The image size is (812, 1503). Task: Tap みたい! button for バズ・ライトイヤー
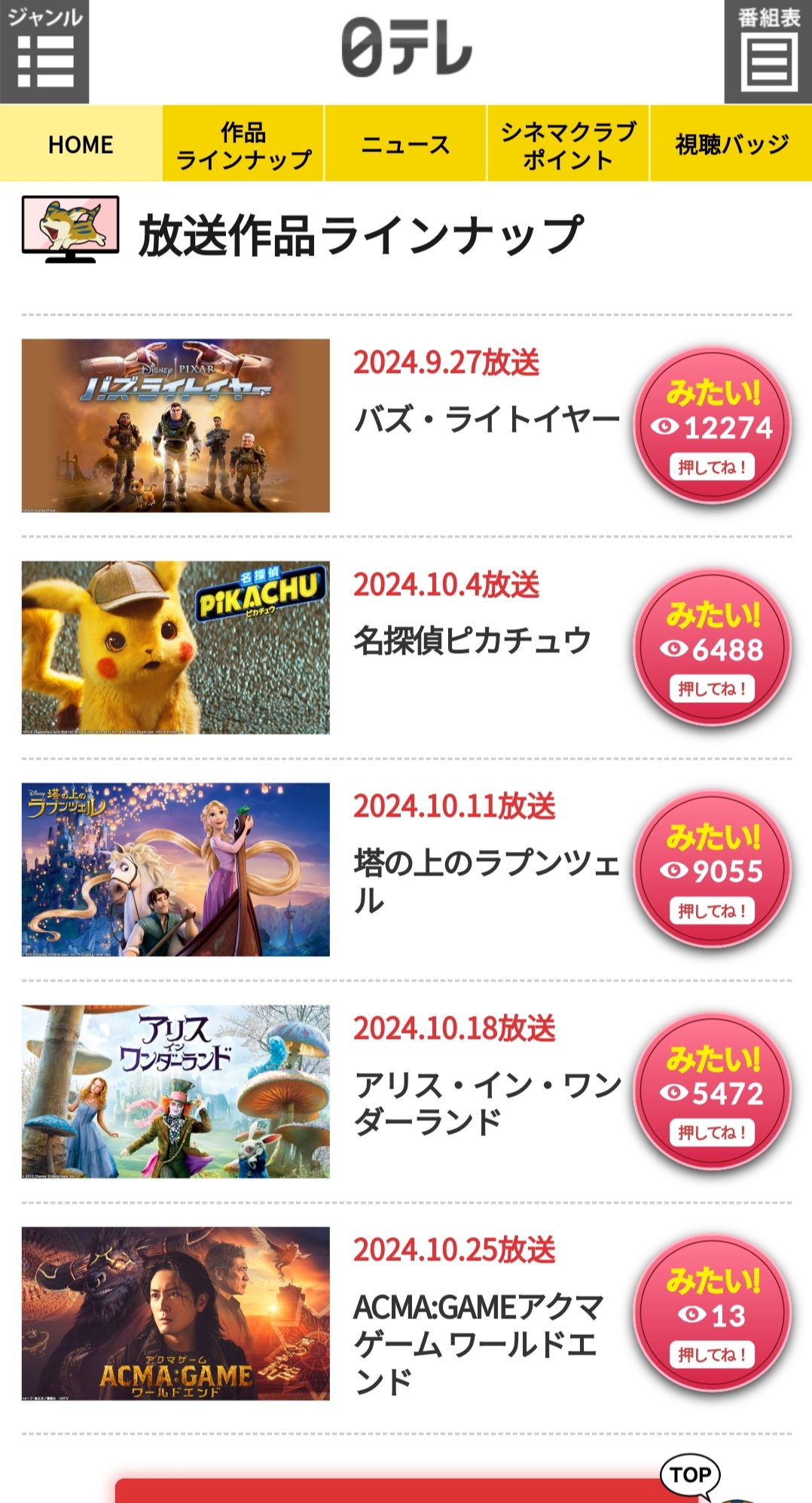point(712,426)
